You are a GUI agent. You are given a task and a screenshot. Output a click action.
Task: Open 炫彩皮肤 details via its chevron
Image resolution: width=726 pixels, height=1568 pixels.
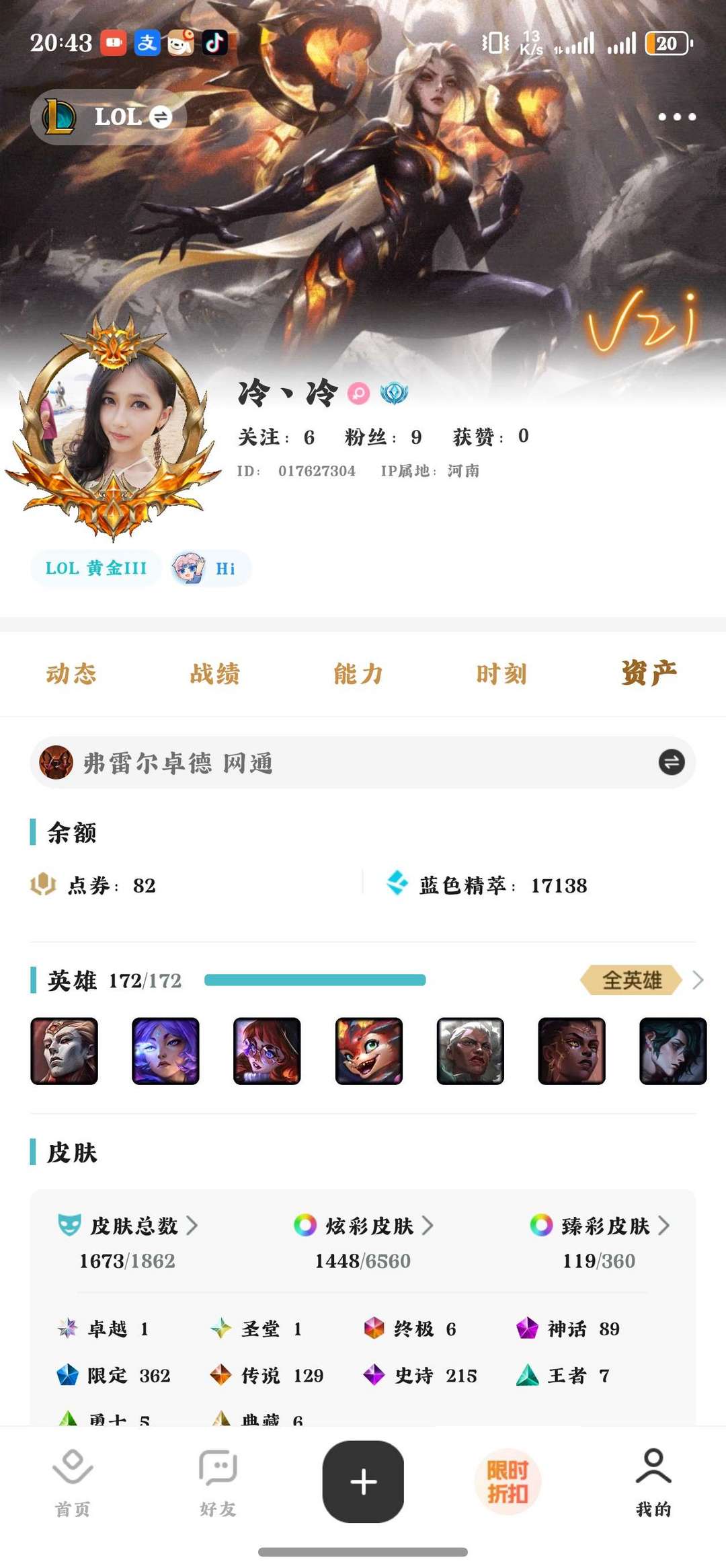tap(428, 1226)
